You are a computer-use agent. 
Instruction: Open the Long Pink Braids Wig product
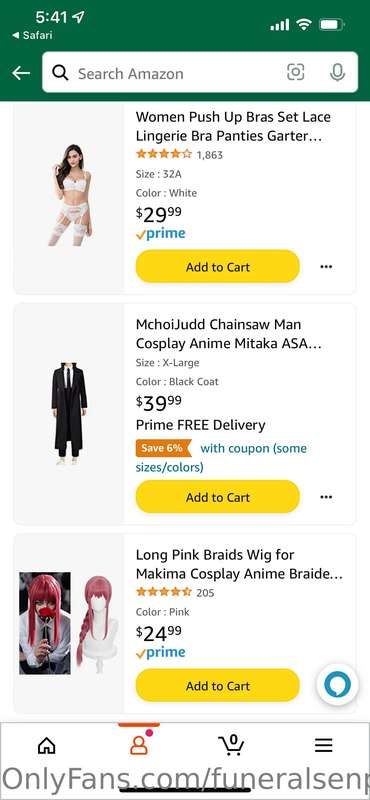click(239, 564)
